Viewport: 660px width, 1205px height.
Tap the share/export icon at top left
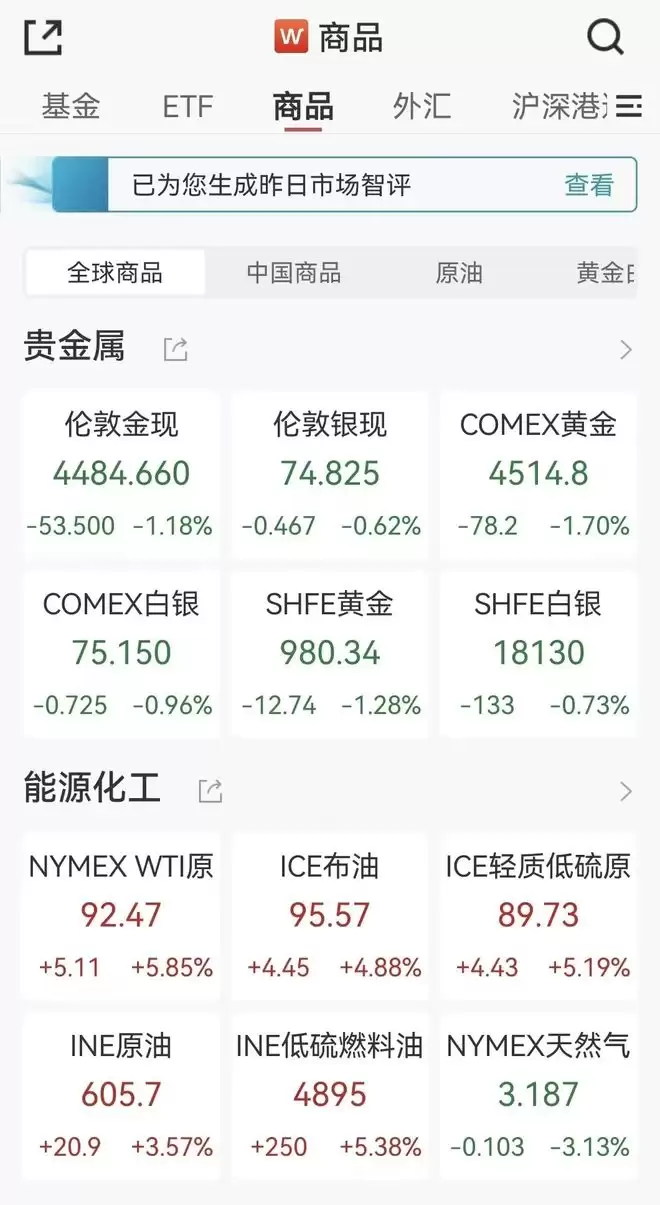point(43,38)
